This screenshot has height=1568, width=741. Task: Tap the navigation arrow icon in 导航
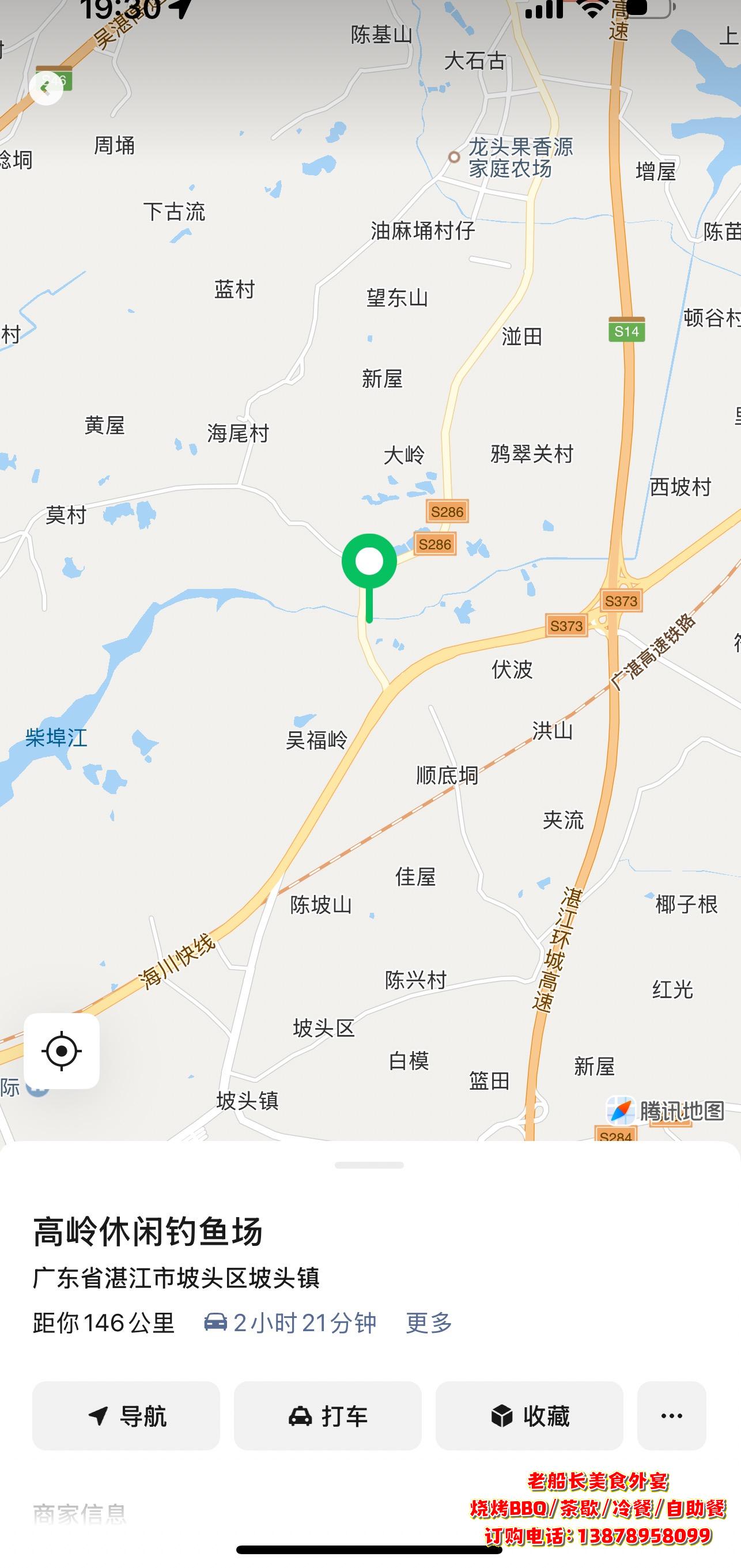tap(97, 1416)
